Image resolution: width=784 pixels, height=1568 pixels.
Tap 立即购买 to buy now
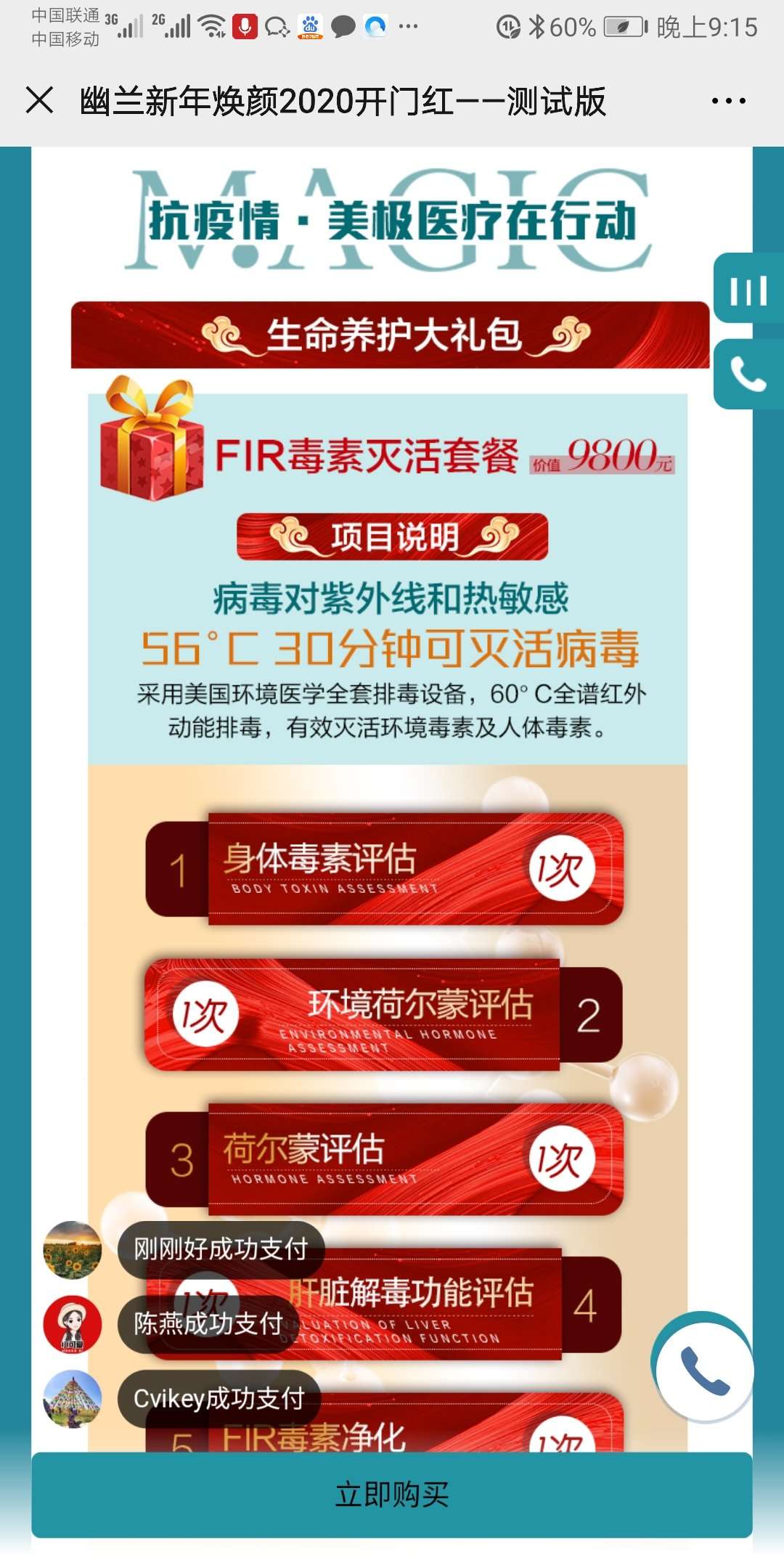[x=392, y=1495]
